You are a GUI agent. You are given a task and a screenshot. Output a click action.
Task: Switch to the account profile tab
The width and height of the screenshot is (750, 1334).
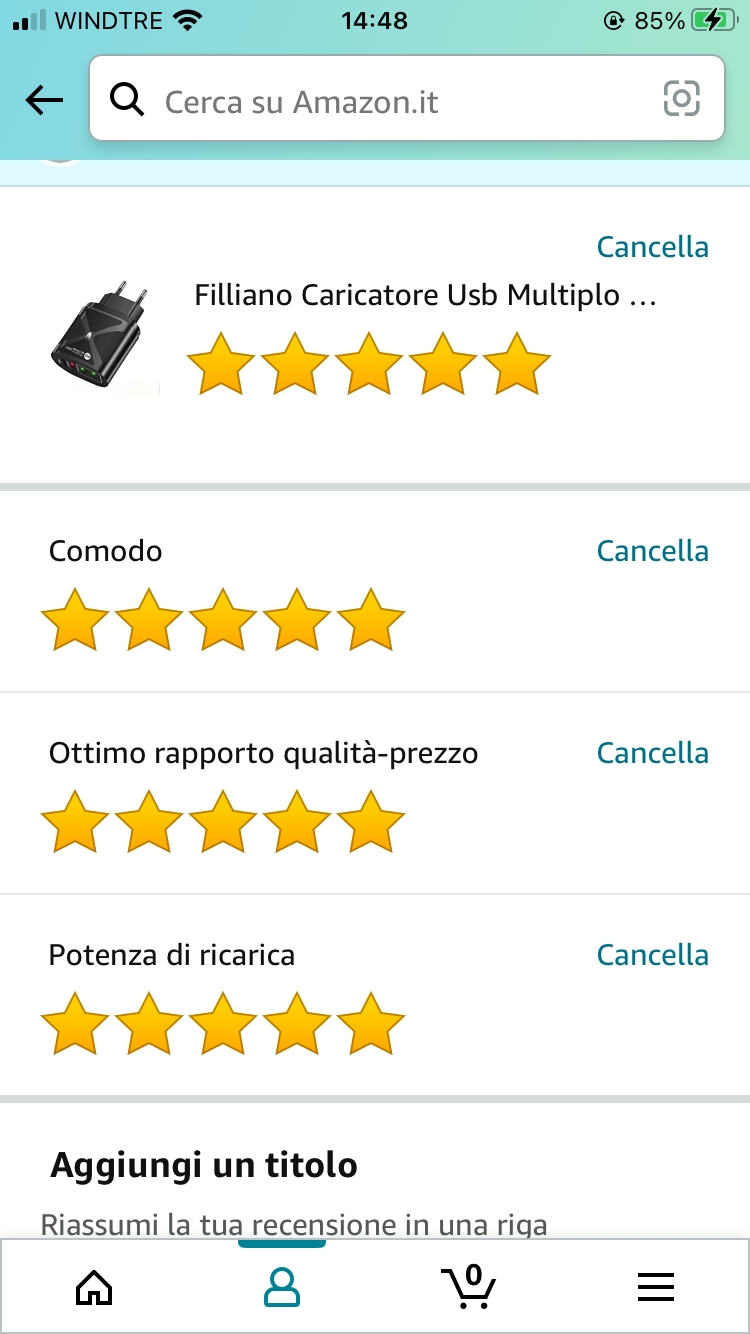(282, 1286)
